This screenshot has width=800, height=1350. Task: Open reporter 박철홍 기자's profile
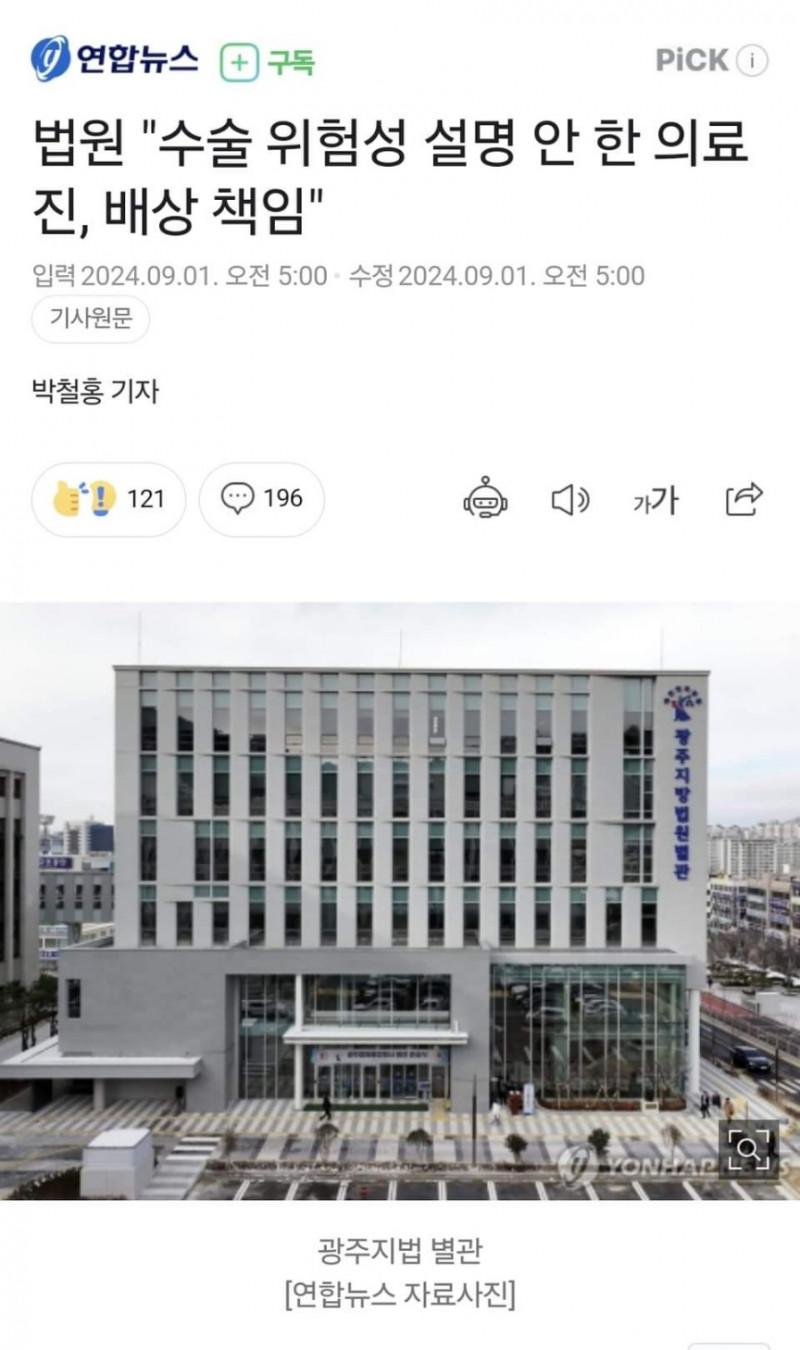click(96, 389)
